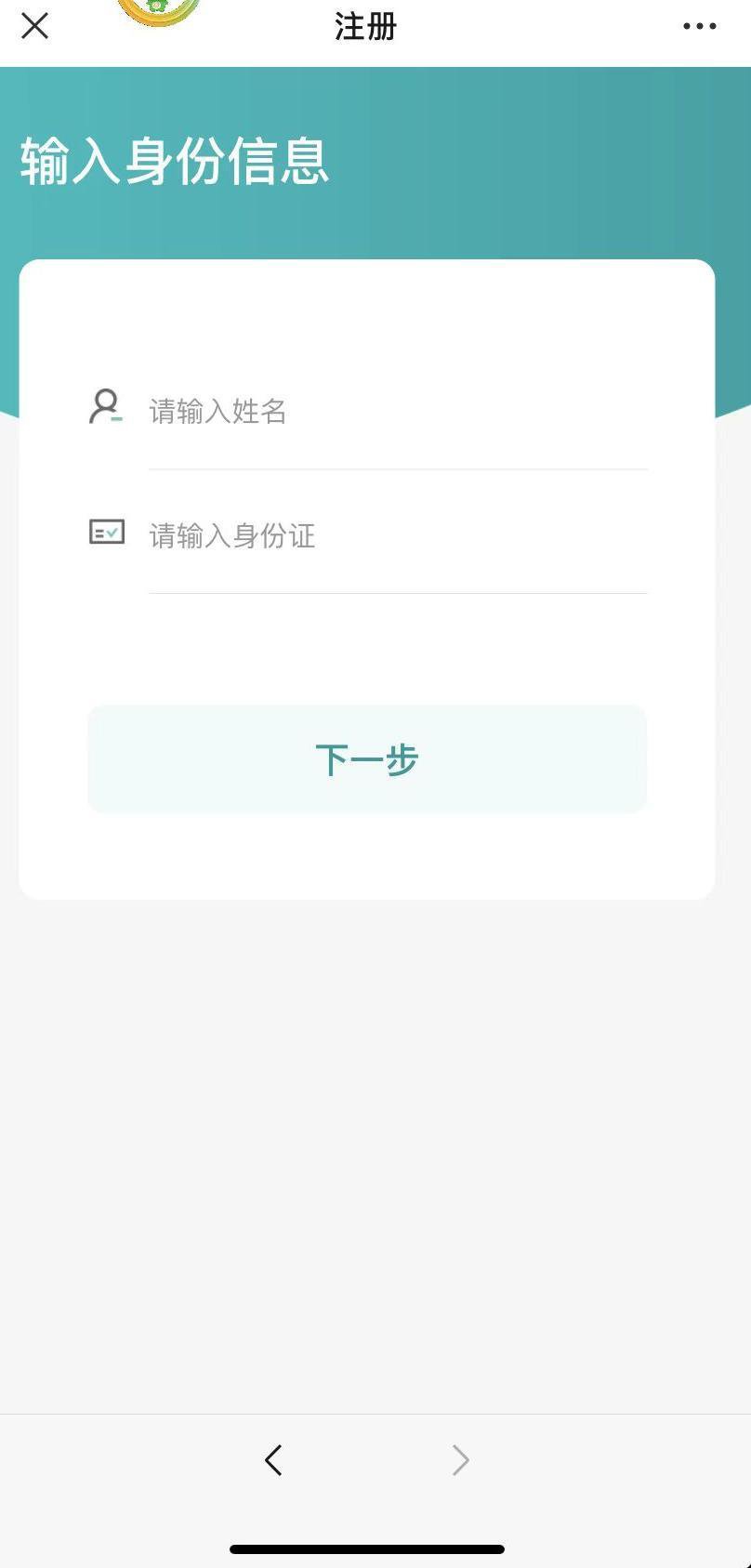Focus the name input field
751x1568 pixels.
(397, 412)
